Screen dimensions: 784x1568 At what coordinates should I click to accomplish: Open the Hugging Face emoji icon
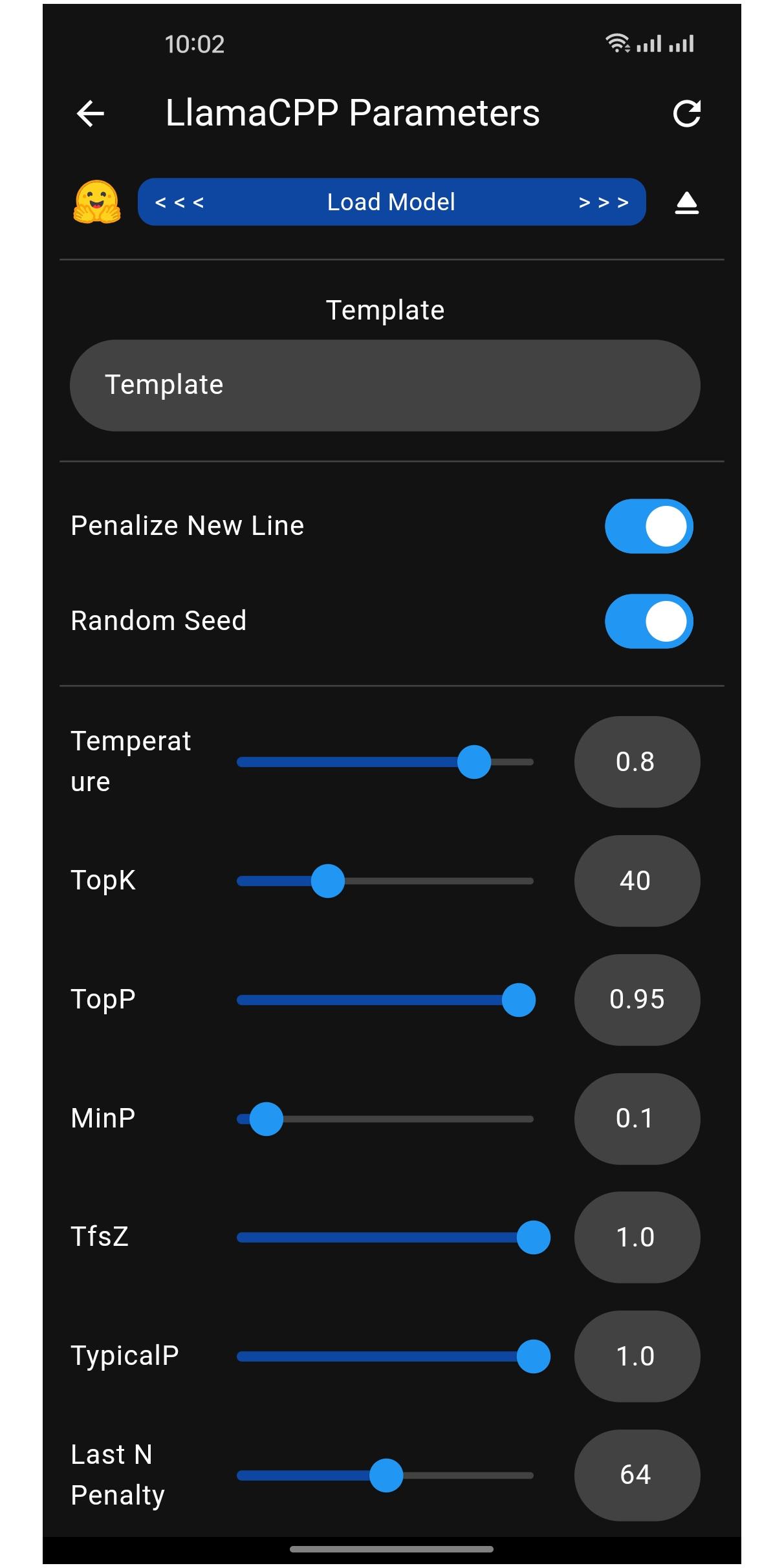coord(97,202)
